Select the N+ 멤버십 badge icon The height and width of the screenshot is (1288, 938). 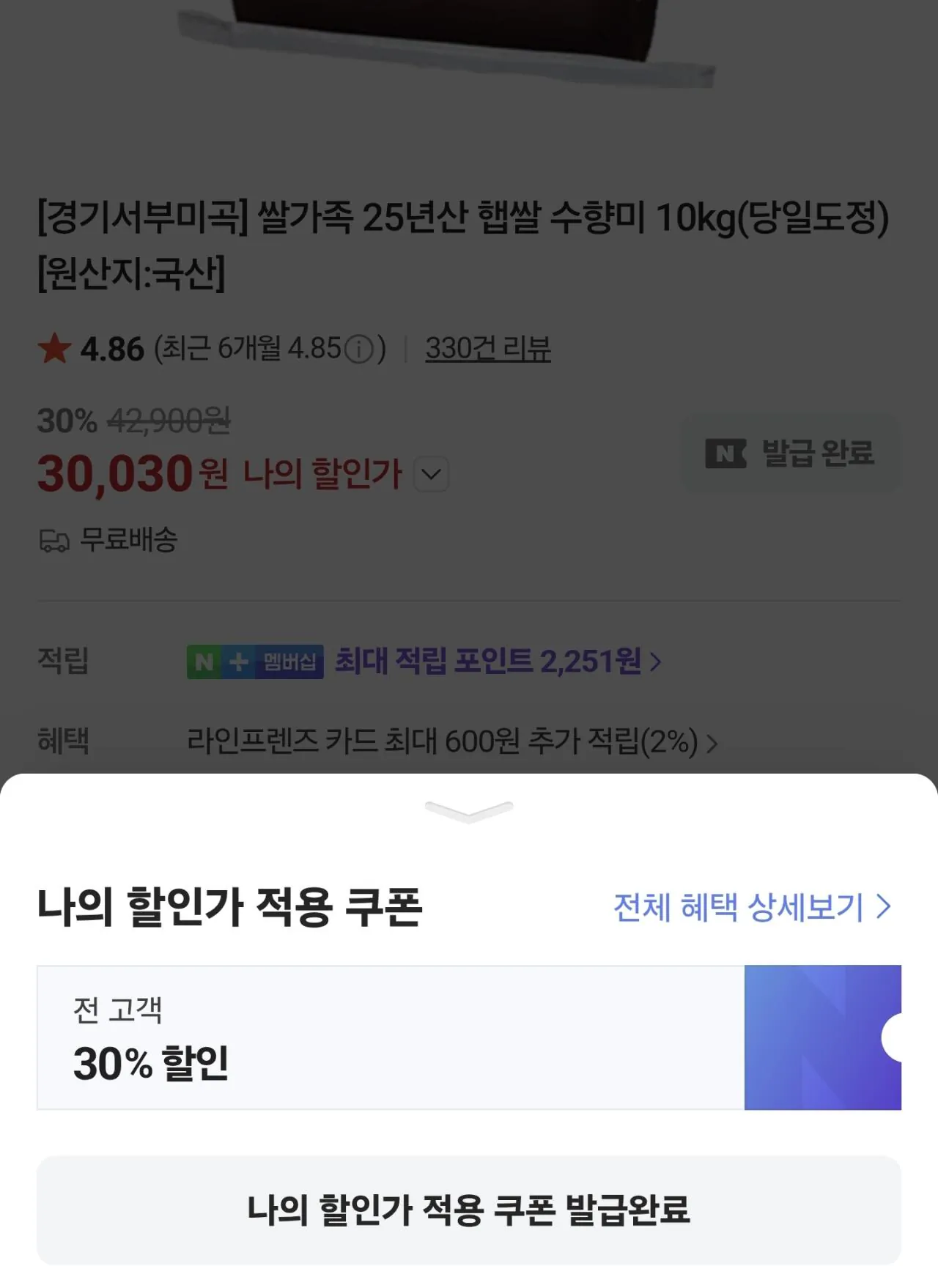pos(256,661)
